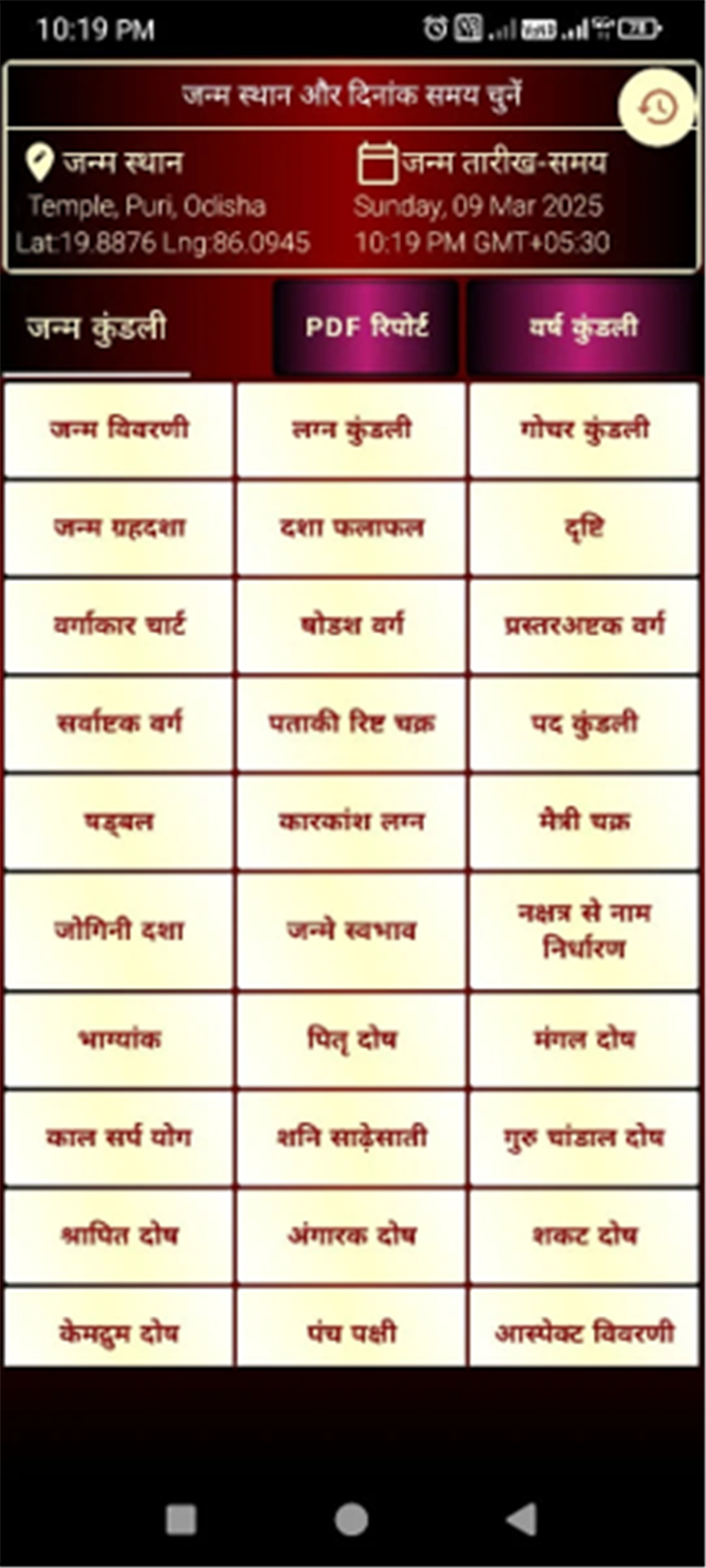Open शनि साढ़ेसाती
Image resolution: width=706 pixels, height=1568 pixels.
pos(351,1138)
